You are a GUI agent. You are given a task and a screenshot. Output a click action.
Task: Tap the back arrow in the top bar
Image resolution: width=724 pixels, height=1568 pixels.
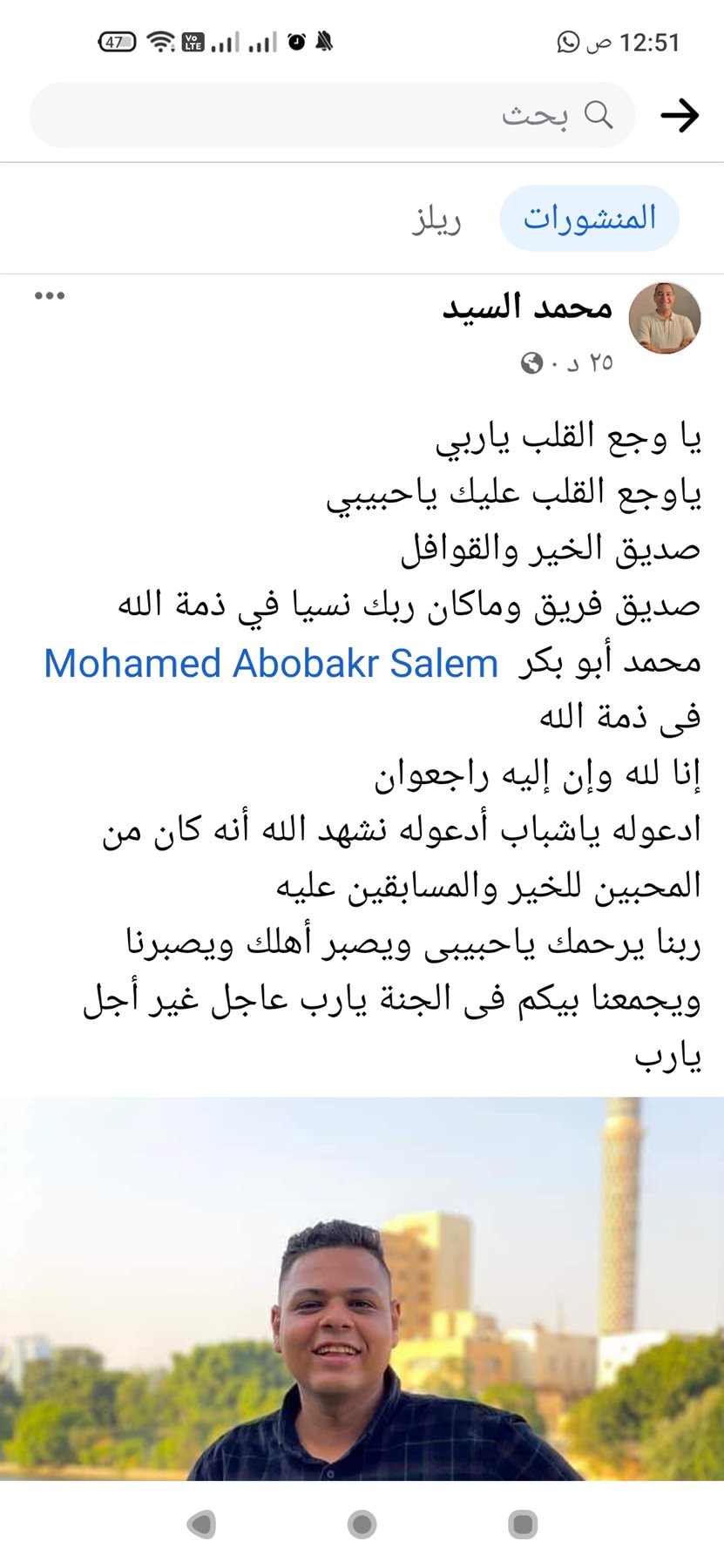(x=680, y=115)
